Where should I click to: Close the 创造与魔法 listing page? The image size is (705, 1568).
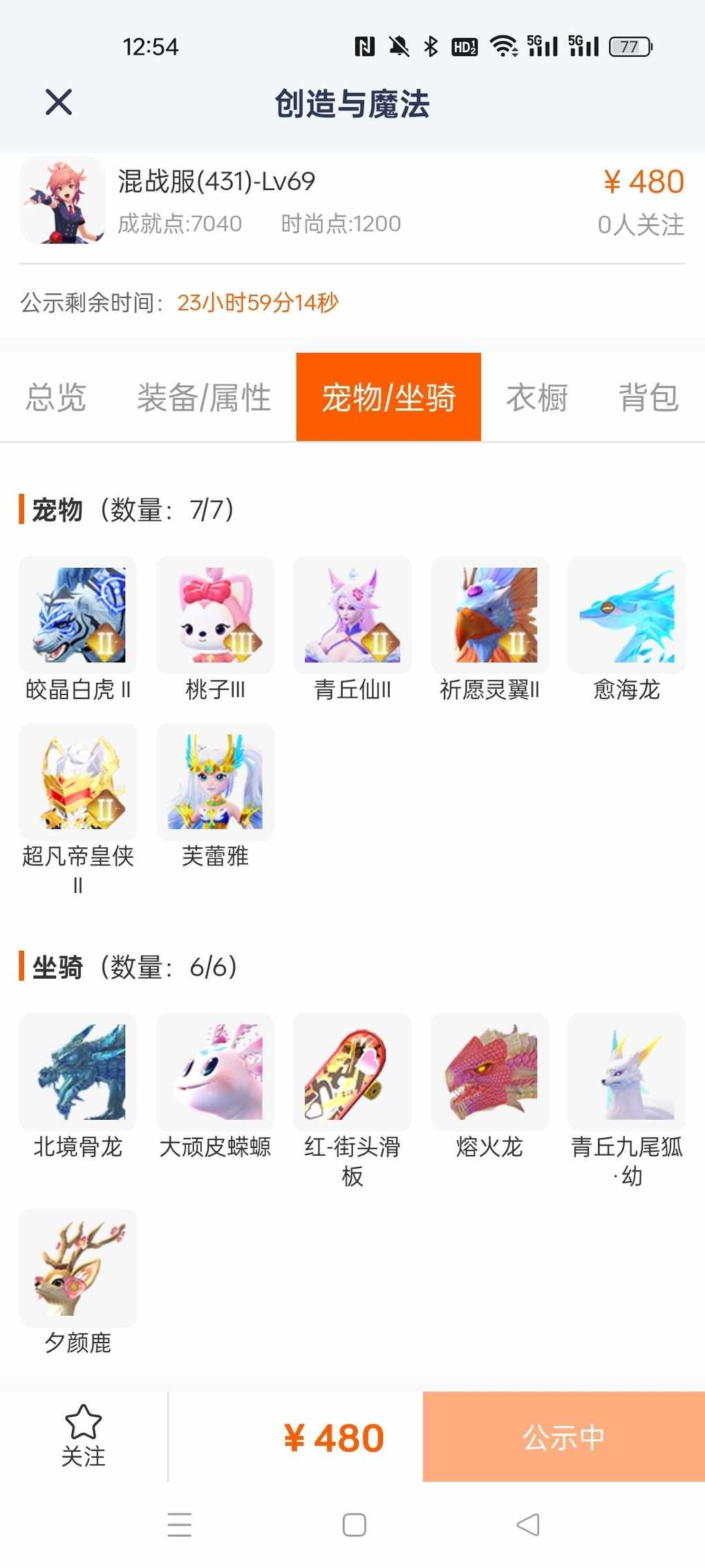pos(59,102)
